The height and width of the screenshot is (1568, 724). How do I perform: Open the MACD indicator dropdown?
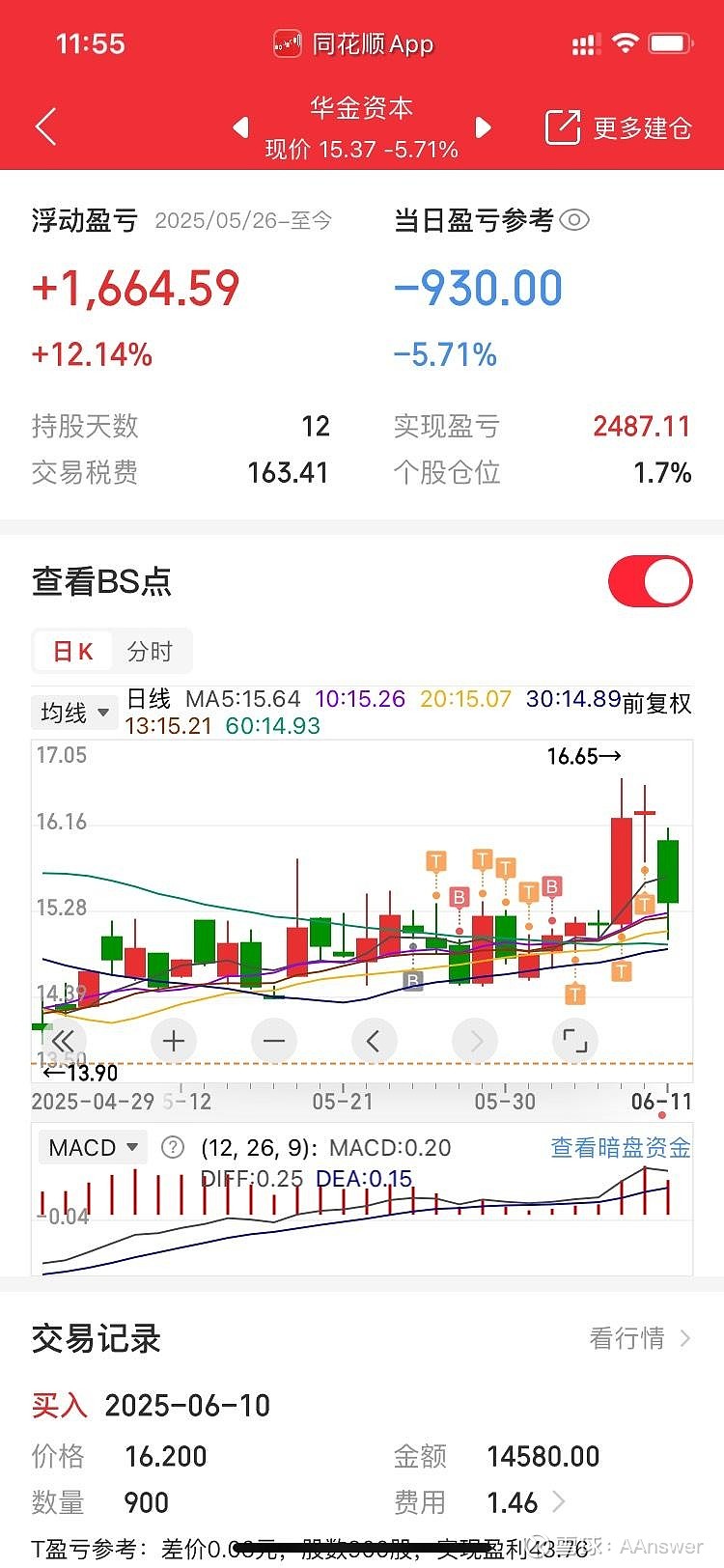(93, 1147)
